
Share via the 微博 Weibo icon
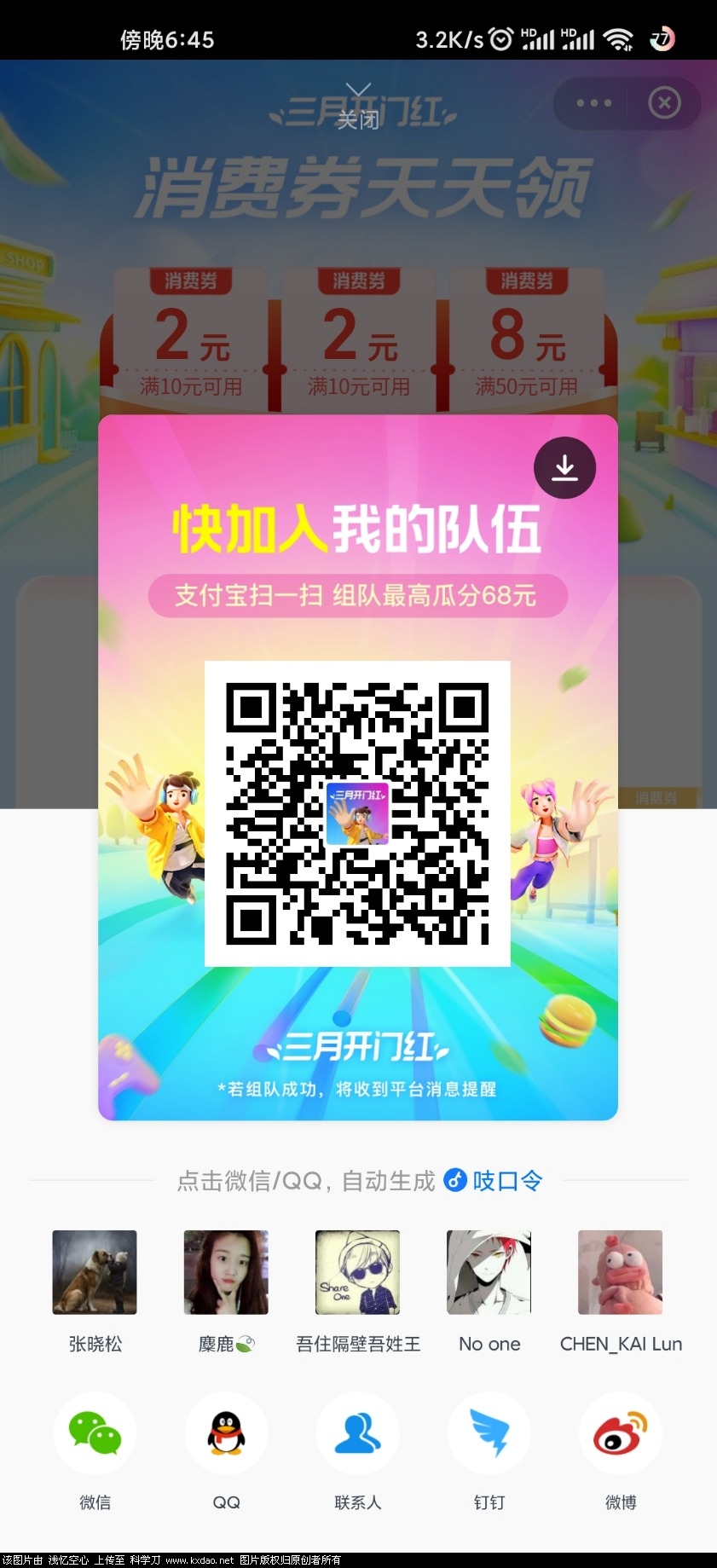tap(620, 1434)
